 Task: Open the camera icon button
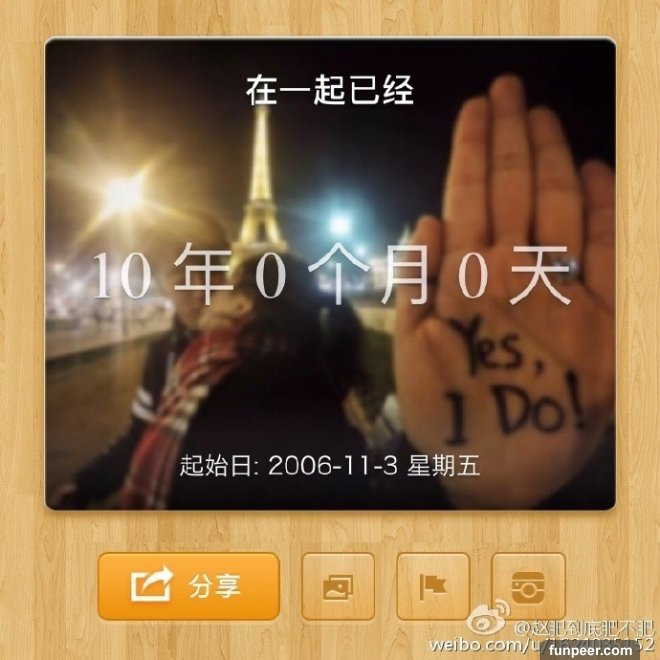[529, 586]
